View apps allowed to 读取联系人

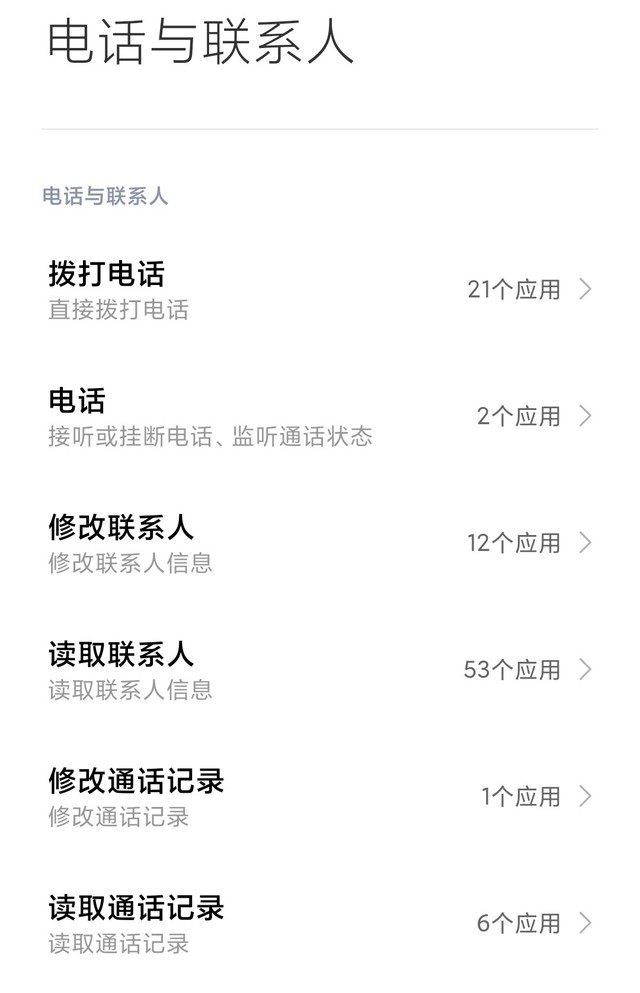[x=320, y=670]
